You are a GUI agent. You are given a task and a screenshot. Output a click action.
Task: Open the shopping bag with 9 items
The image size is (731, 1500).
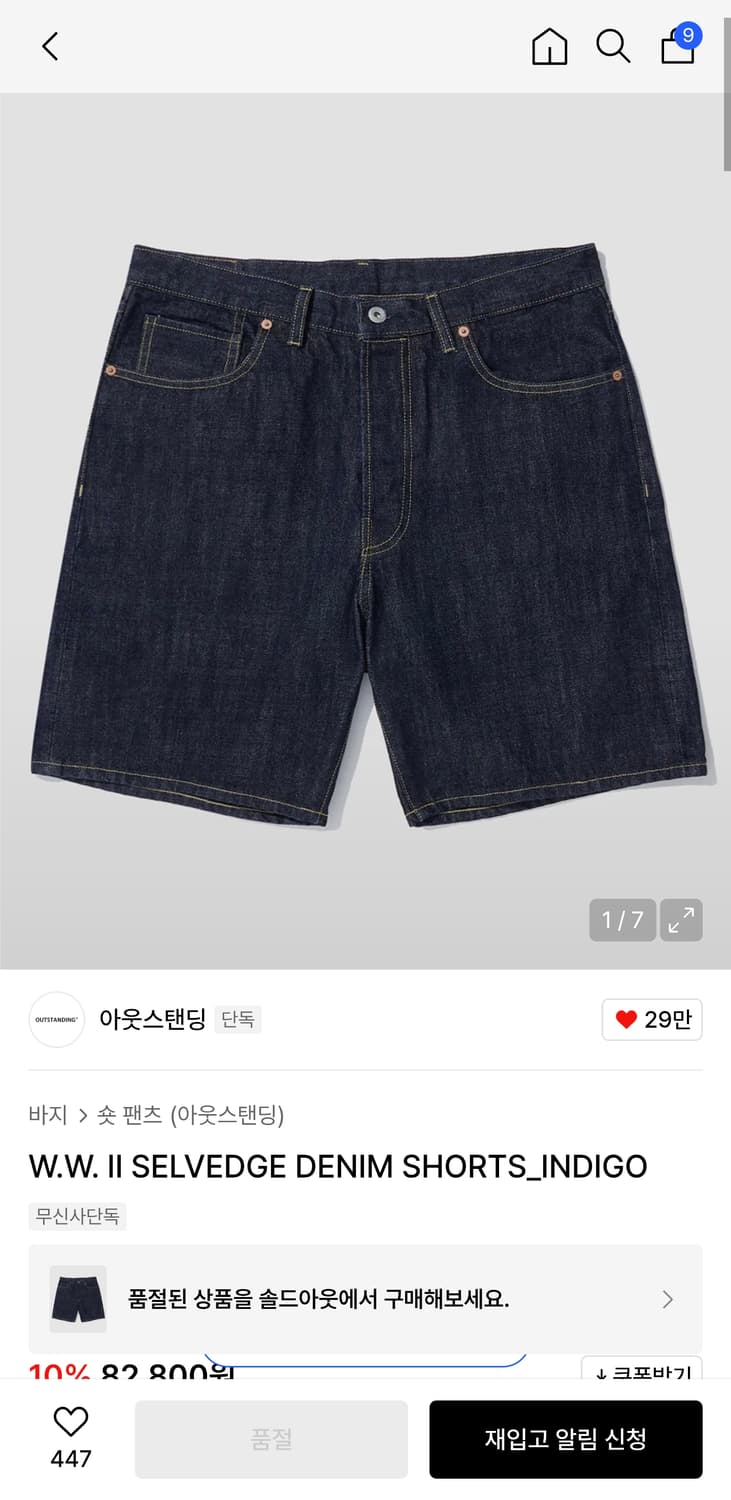click(677, 49)
